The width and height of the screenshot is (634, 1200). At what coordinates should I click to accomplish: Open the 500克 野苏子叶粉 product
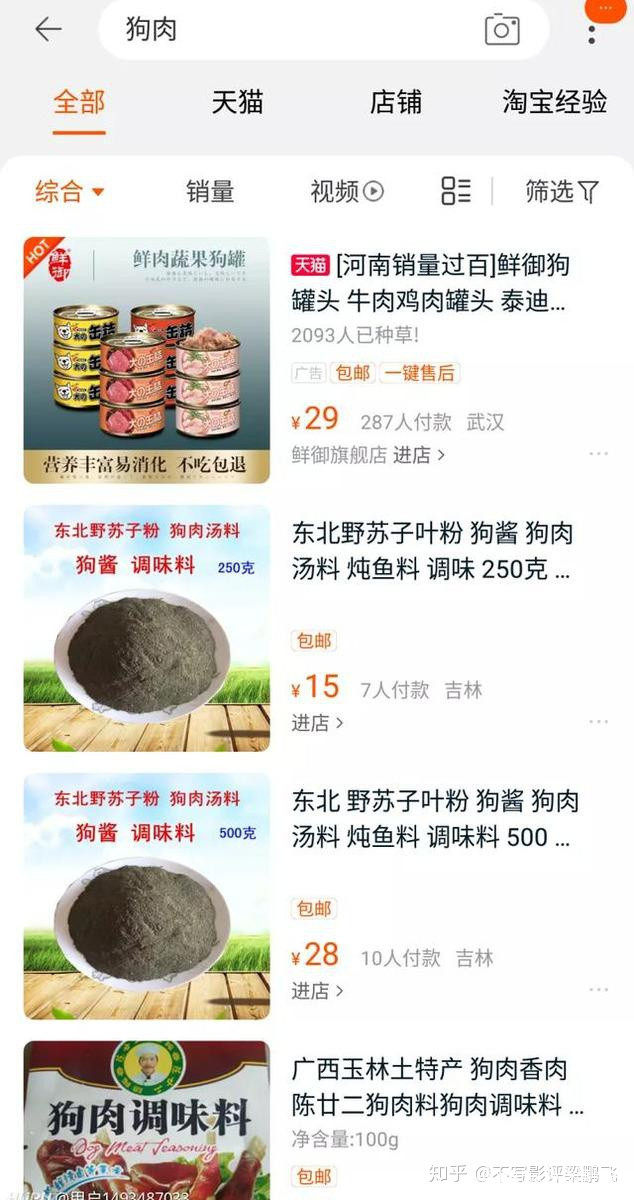435,818
